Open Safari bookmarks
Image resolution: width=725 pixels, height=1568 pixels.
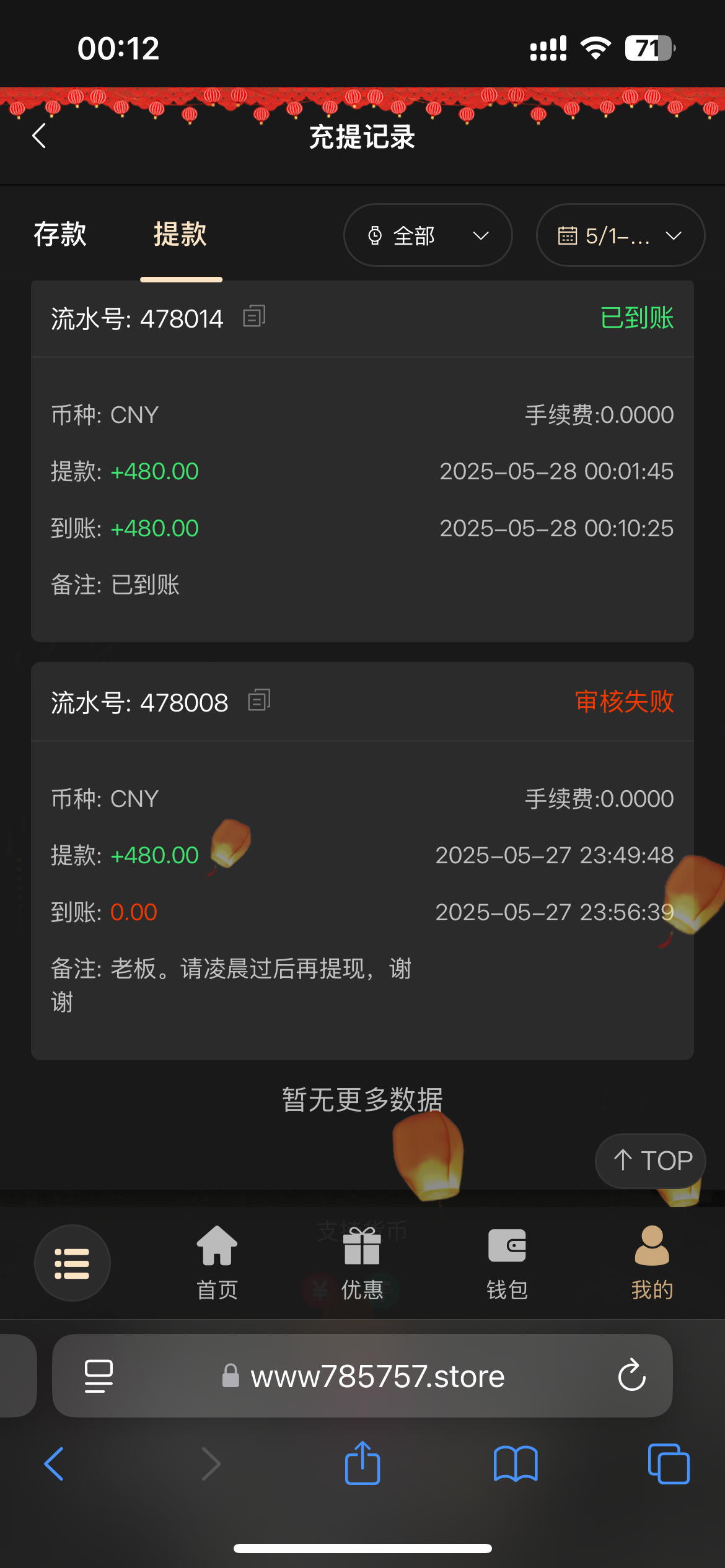[516, 1464]
